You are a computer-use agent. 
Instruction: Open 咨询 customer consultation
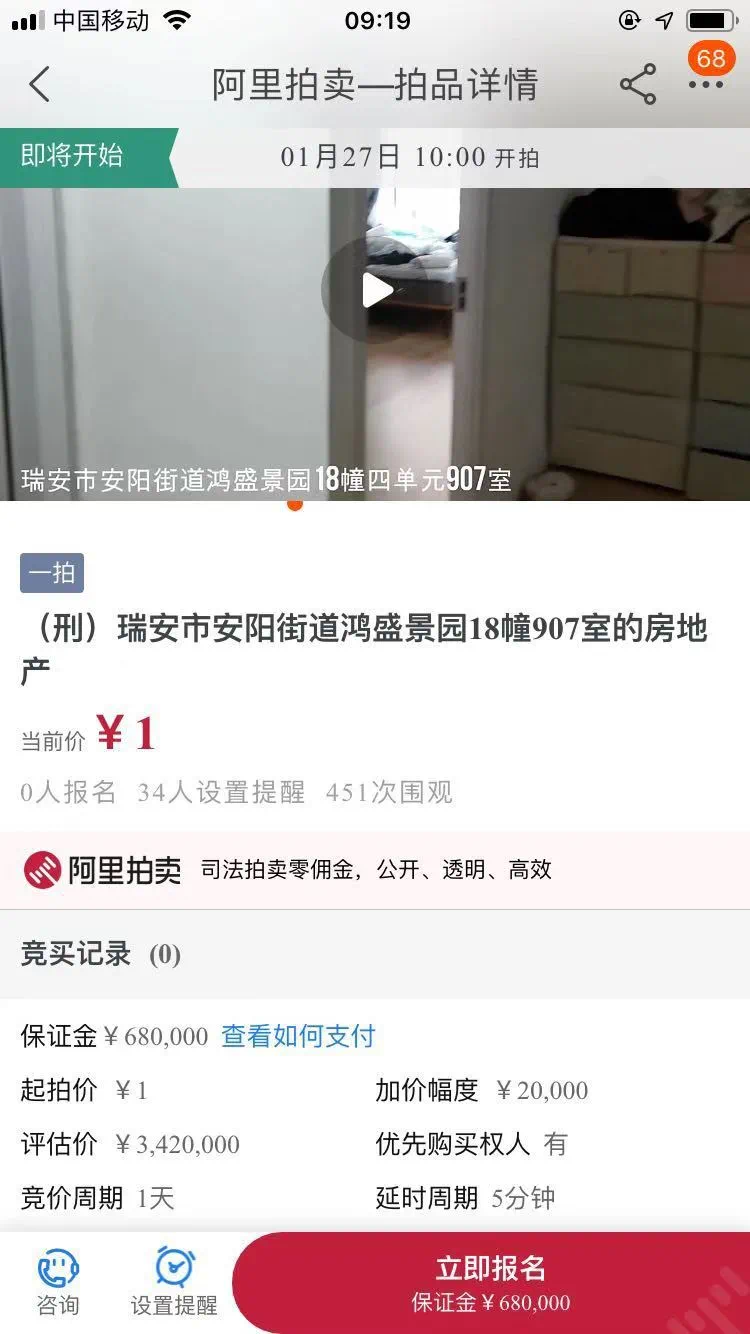pyautogui.click(x=58, y=1283)
